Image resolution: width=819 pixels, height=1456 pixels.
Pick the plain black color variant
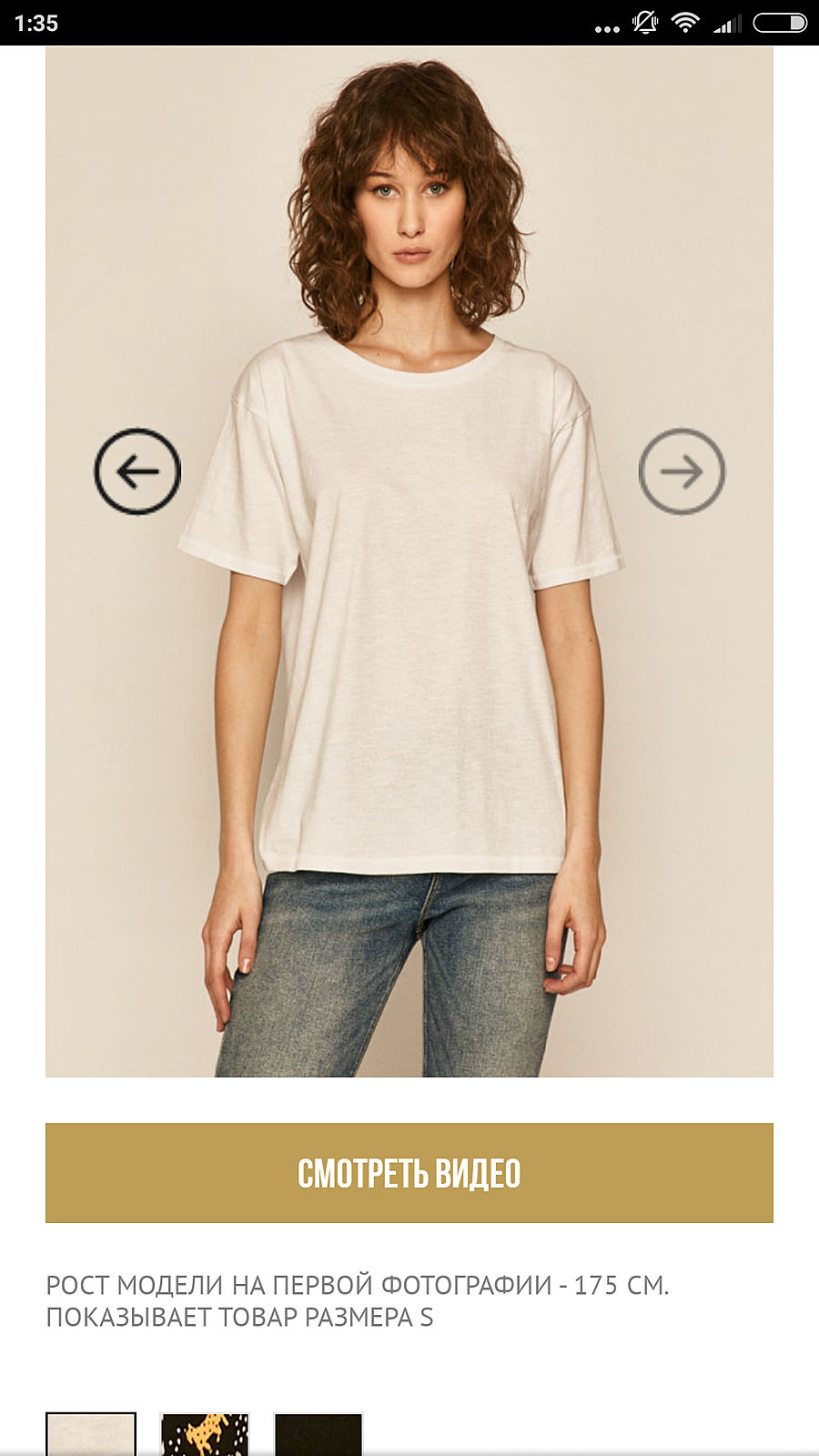[x=318, y=1434]
